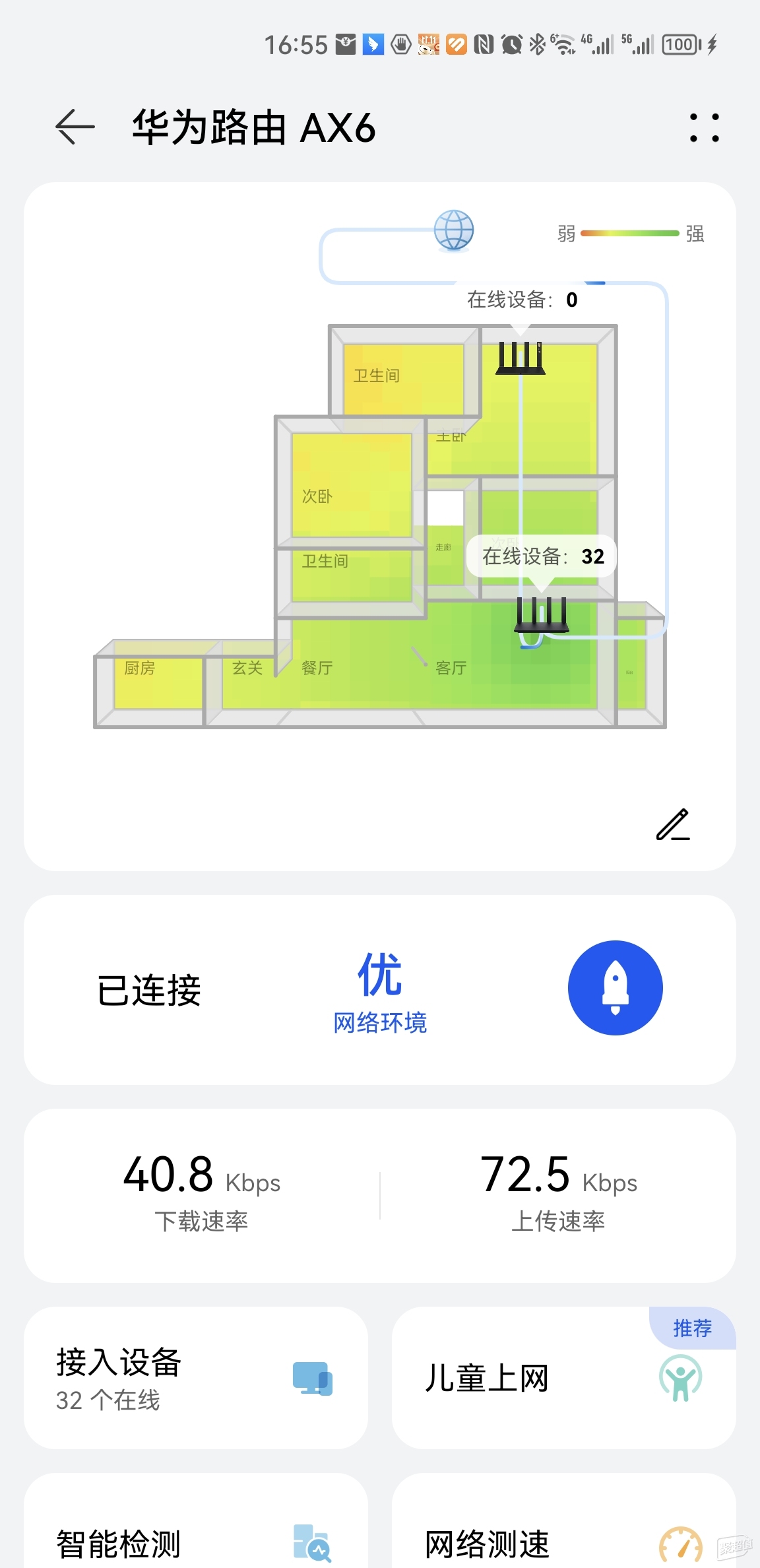Screen dimensions: 760x1568
Task: Open 儿童上网 parental control card
Action: click(x=564, y=1378)
